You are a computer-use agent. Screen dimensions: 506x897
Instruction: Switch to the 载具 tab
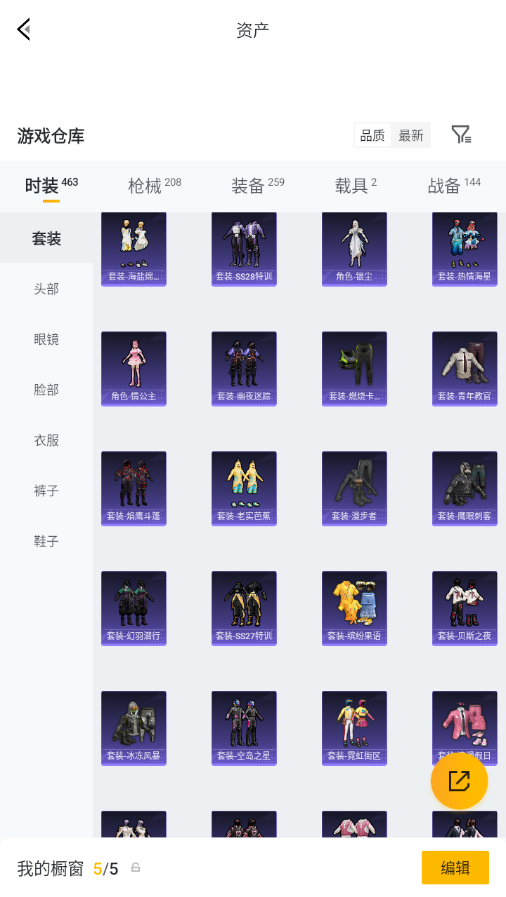click(356, 185)
